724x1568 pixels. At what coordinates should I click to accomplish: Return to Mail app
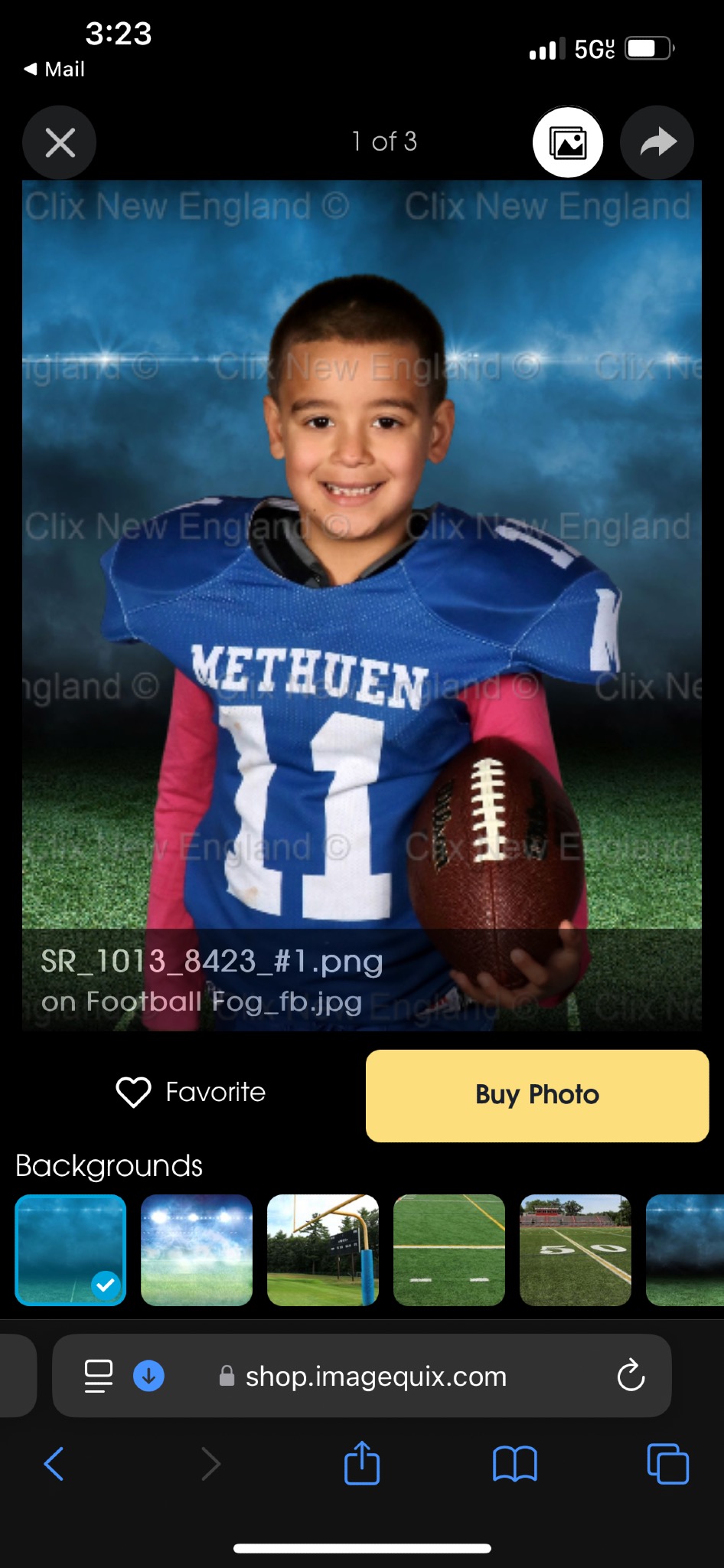point(54,69)
